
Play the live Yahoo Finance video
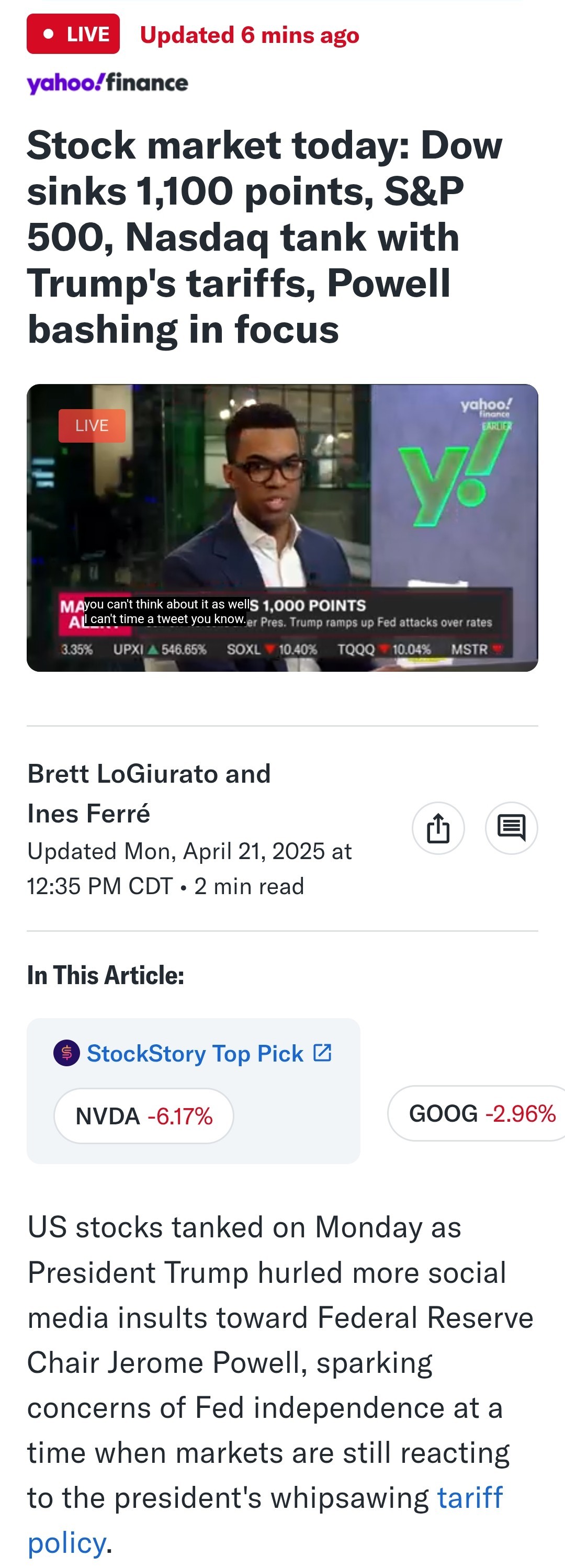pyautogui.click(x=282, y=528)
